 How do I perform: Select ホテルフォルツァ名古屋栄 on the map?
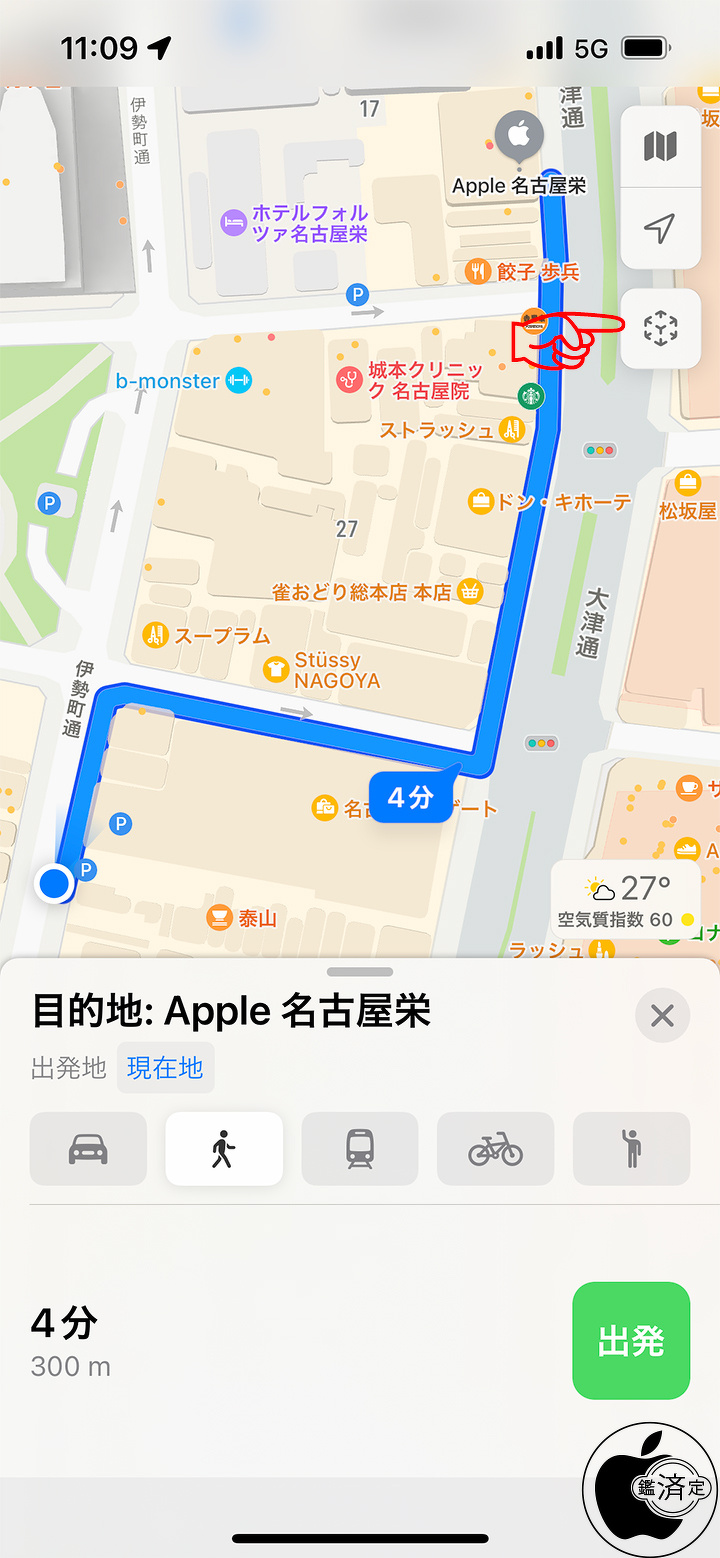click(x=296, y=223)
